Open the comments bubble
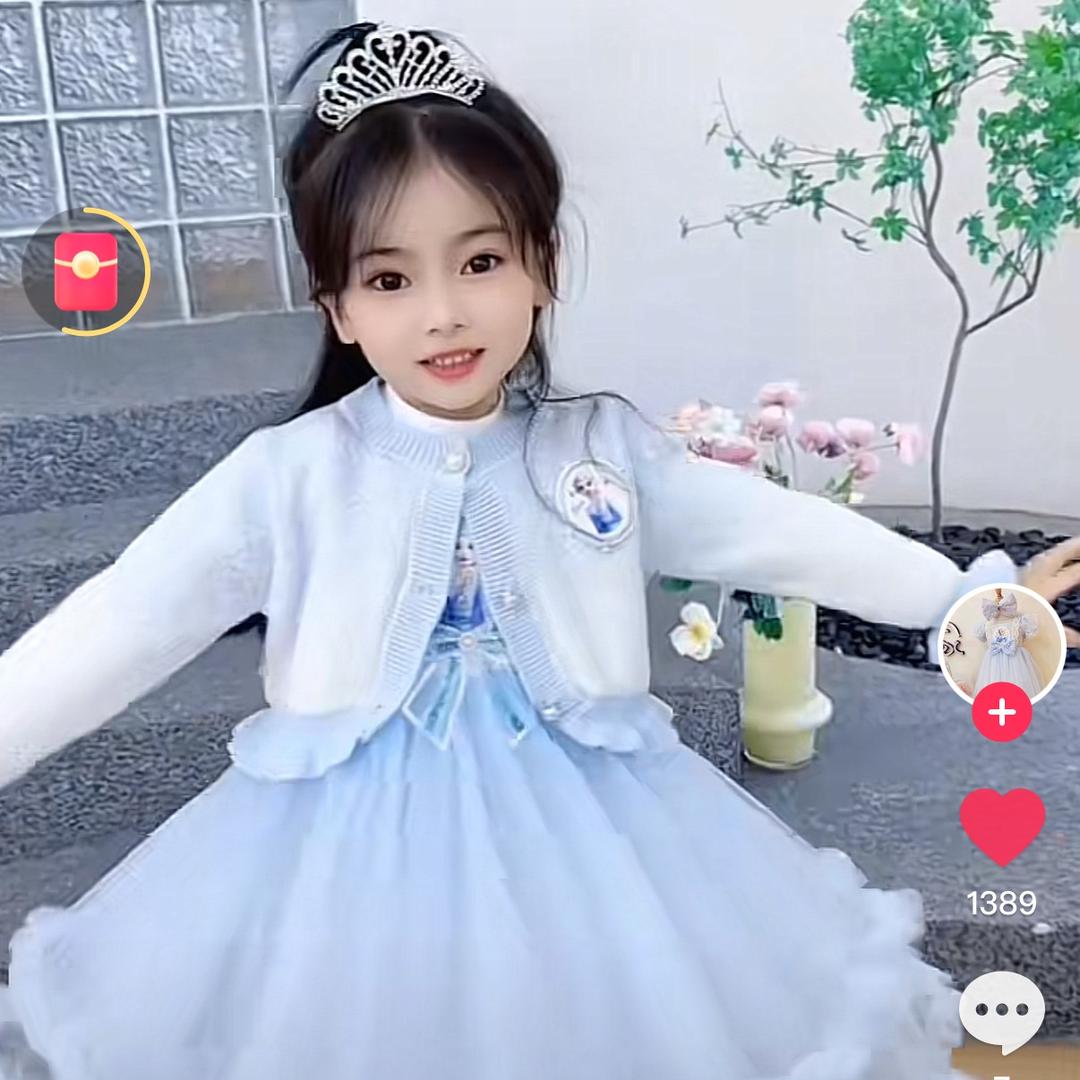1080x1080 pixels. [x=1001, y=1010]
